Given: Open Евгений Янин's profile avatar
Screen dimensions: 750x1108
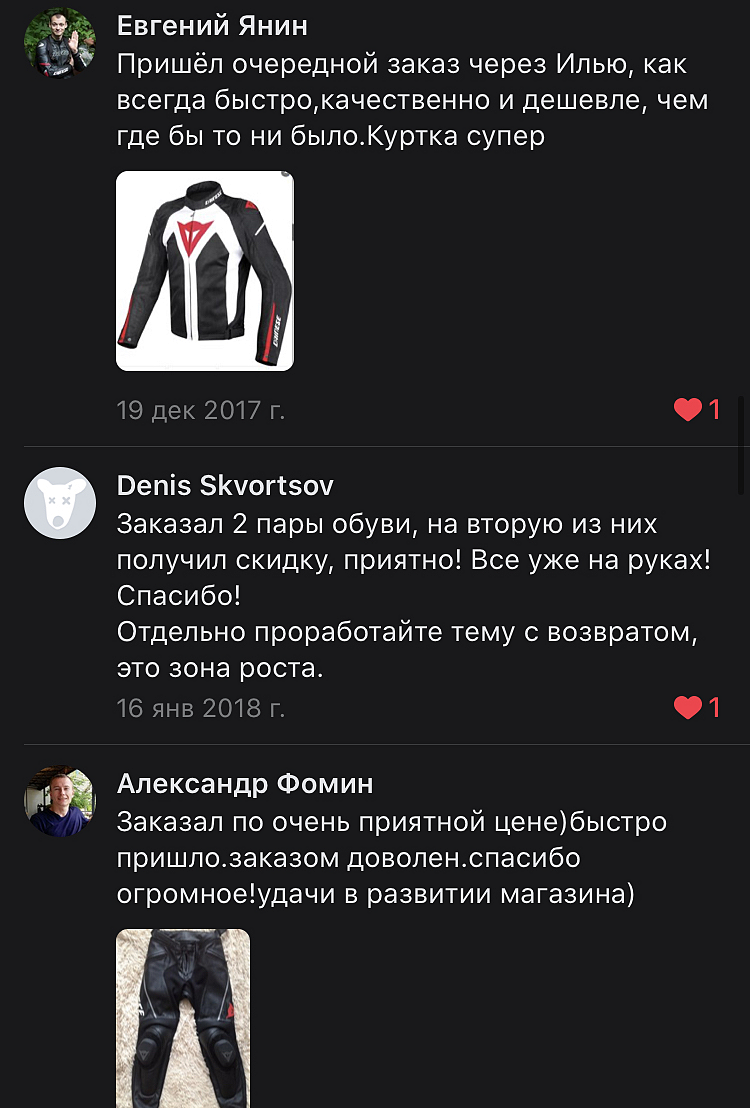Looking at the screenshot, I should 59,43.
